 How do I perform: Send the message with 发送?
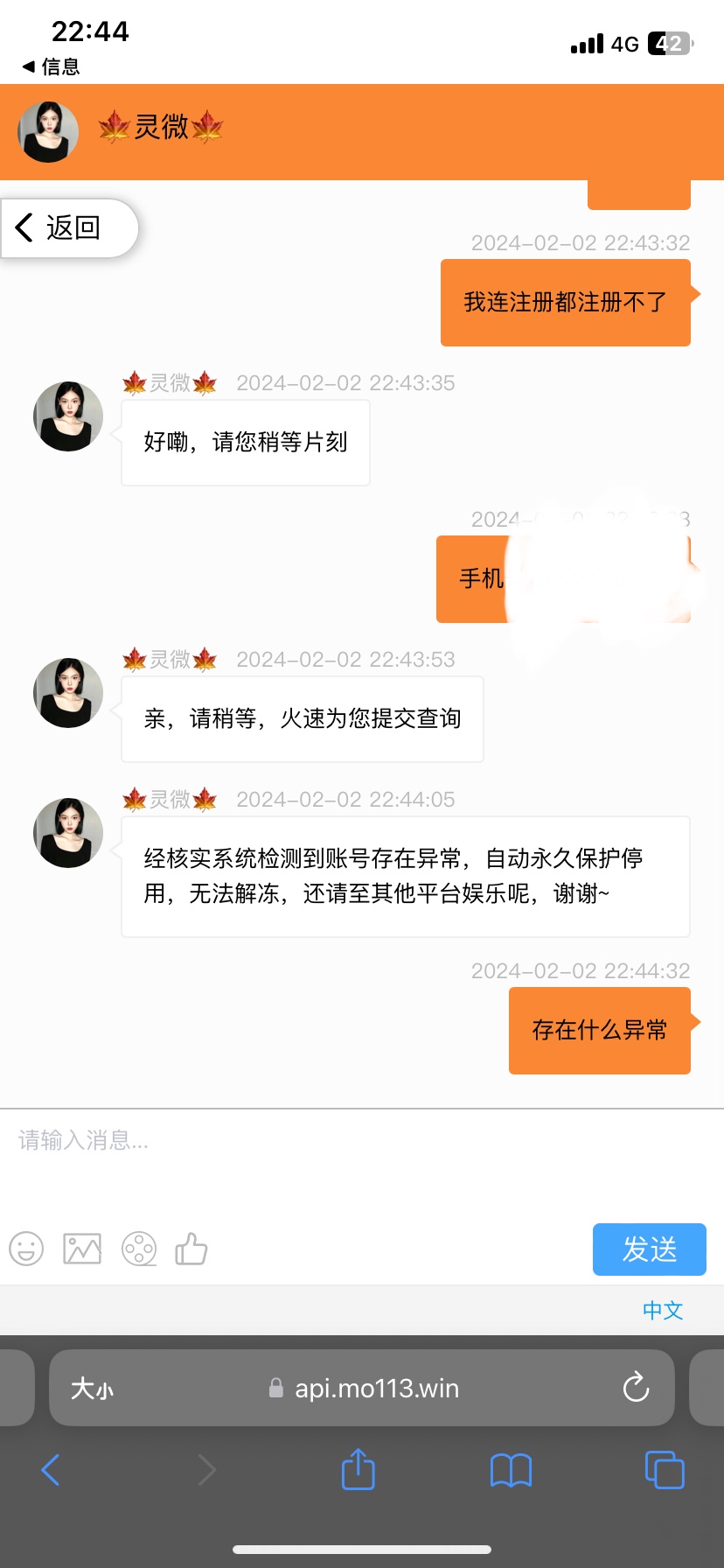[649, 1249]
